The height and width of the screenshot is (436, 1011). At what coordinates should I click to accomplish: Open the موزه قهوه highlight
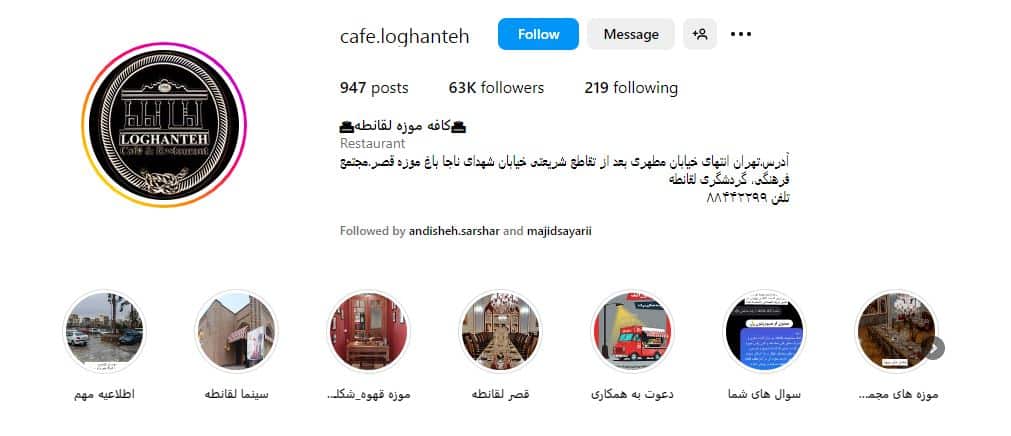tap(368, 331)
